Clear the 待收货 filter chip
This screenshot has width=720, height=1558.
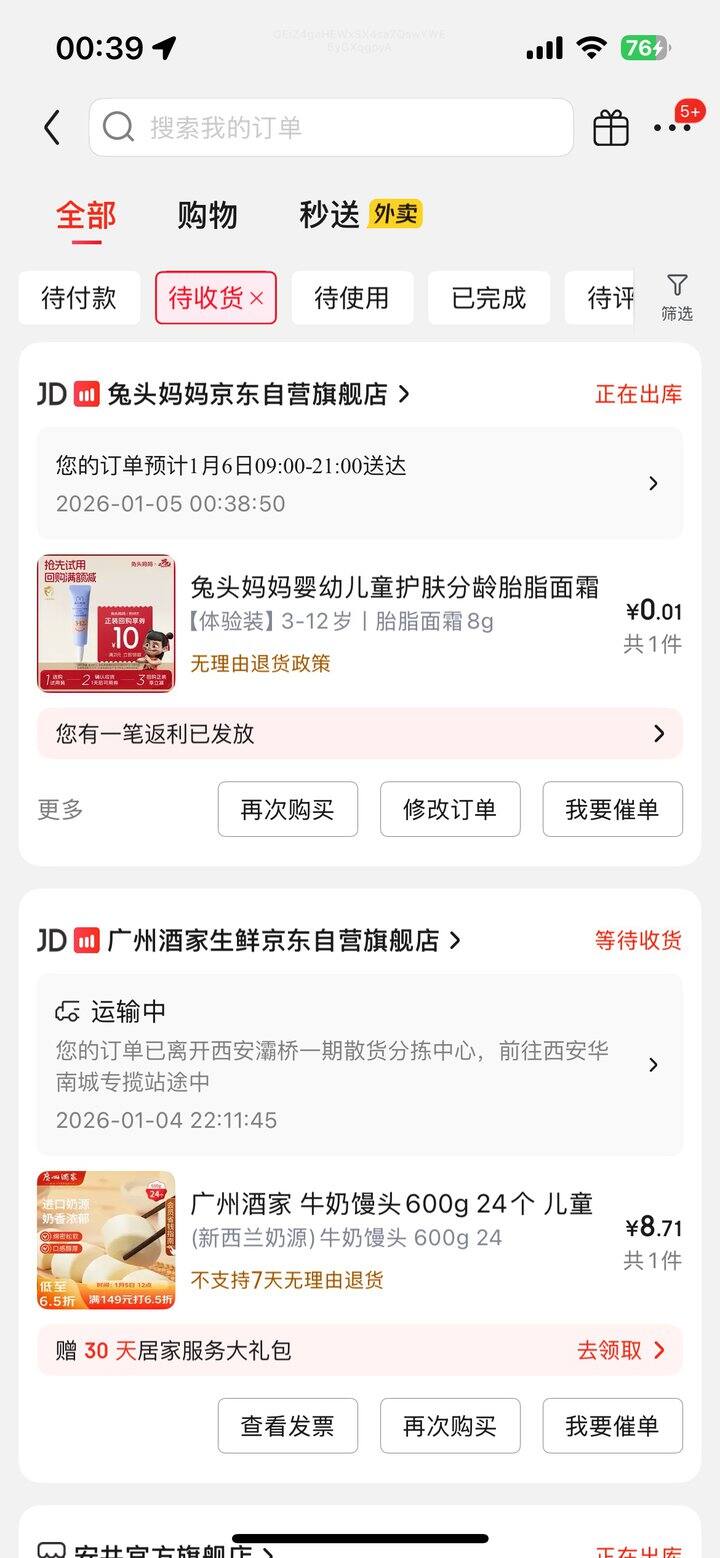pos(257,298)
